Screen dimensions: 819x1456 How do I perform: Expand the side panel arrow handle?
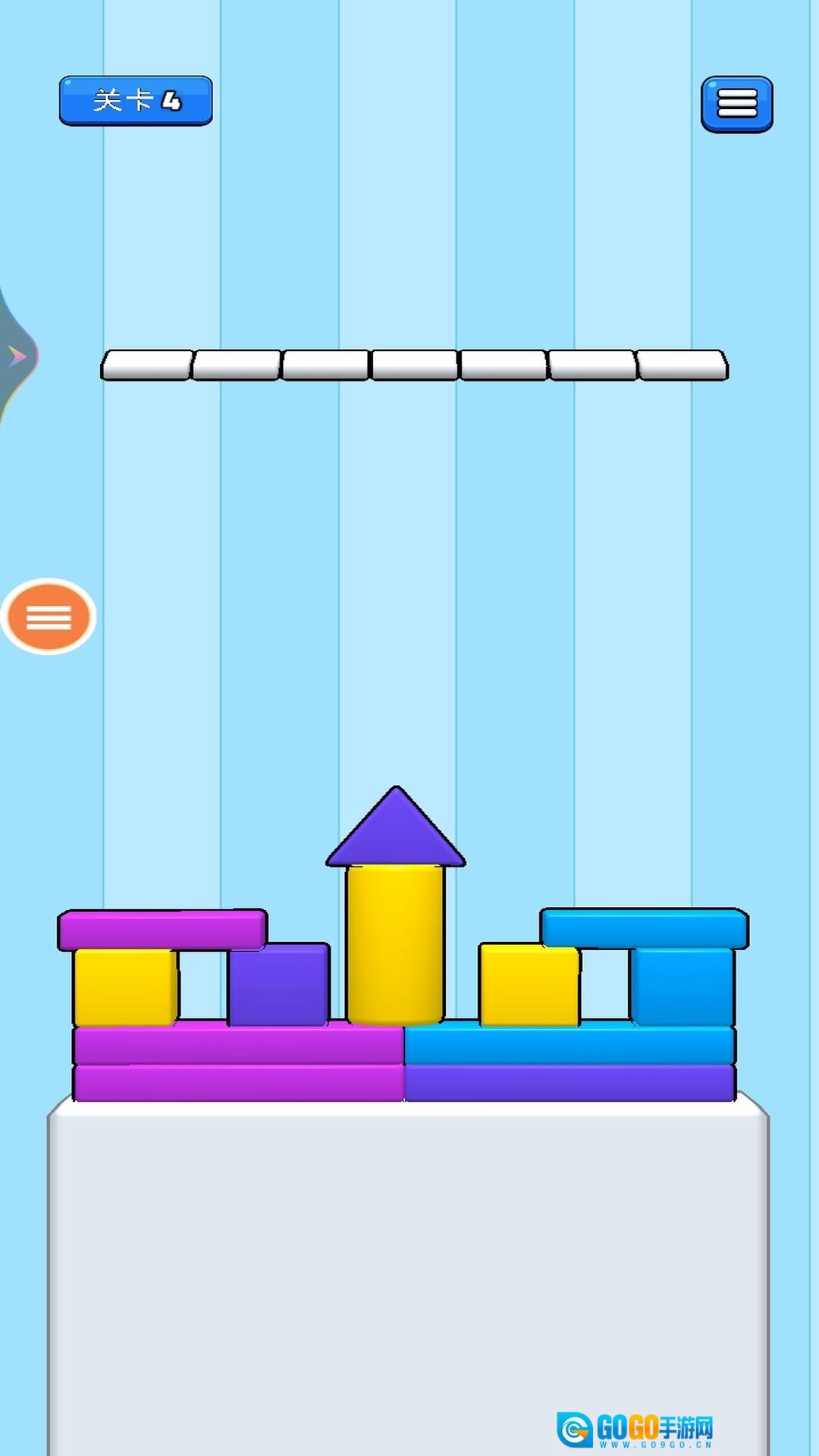pyautogui.click(x=16, y=356)
